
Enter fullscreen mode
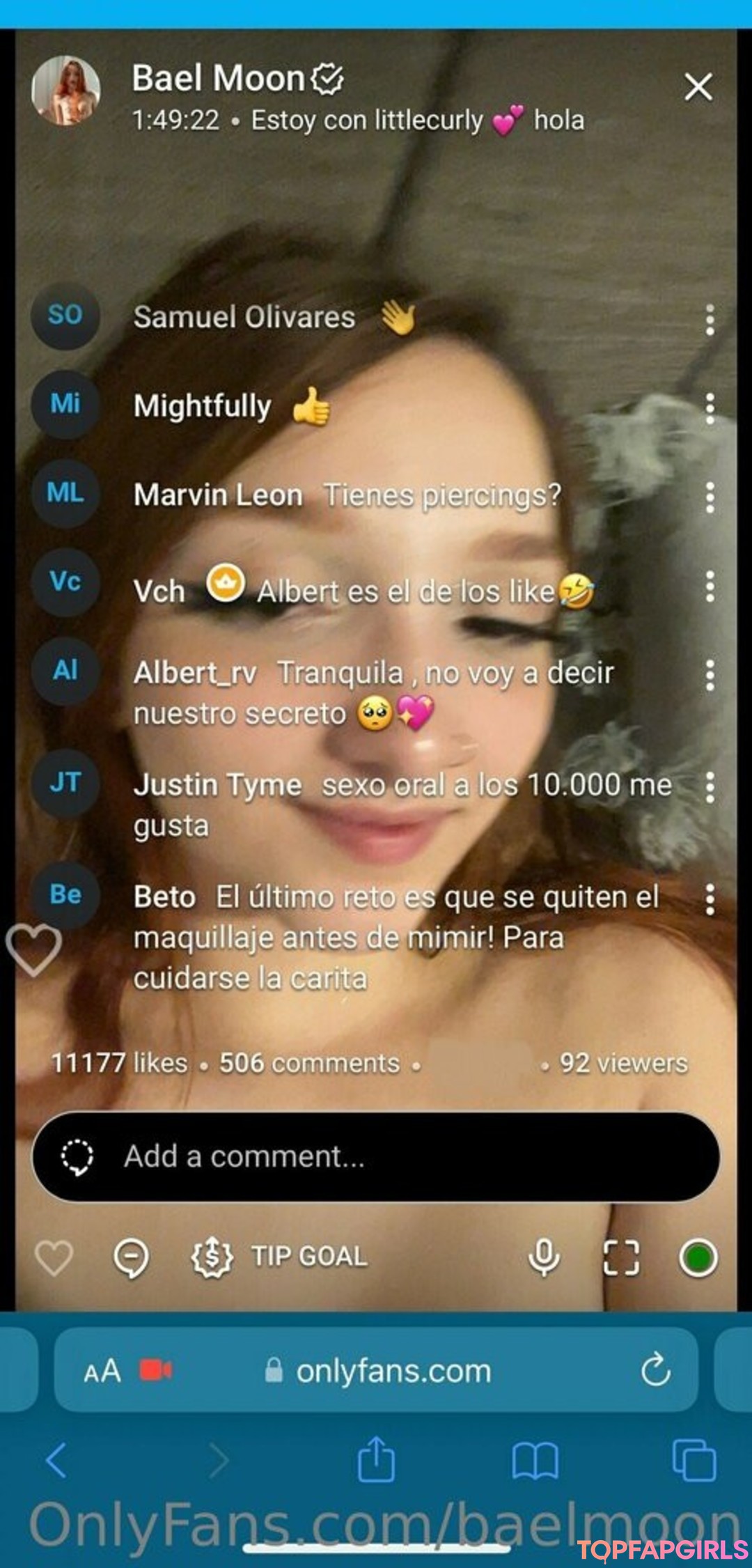(620, 1257)
